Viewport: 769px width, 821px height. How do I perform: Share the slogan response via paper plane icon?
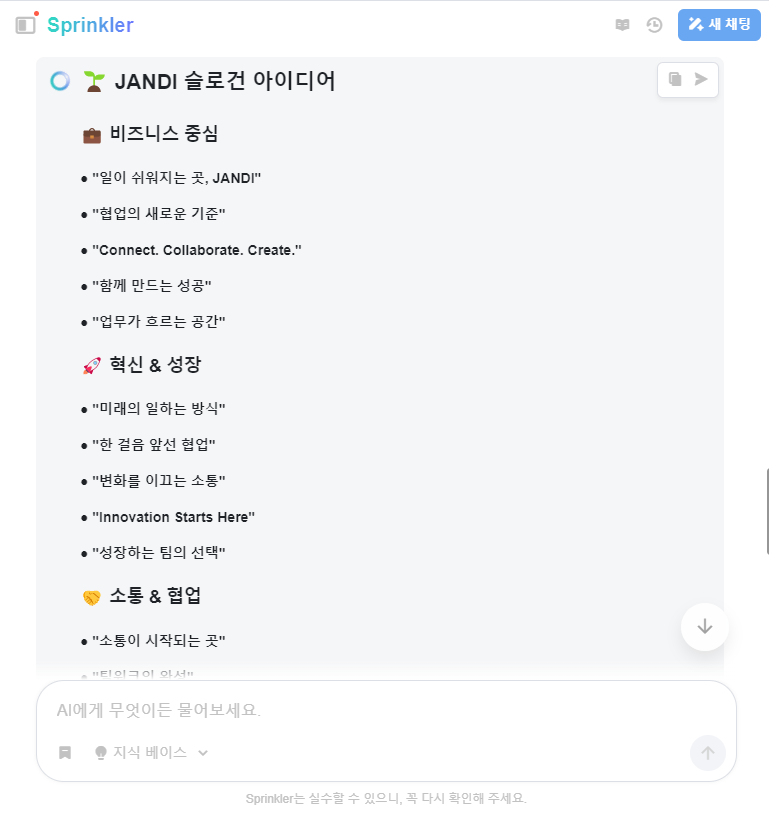701,80
